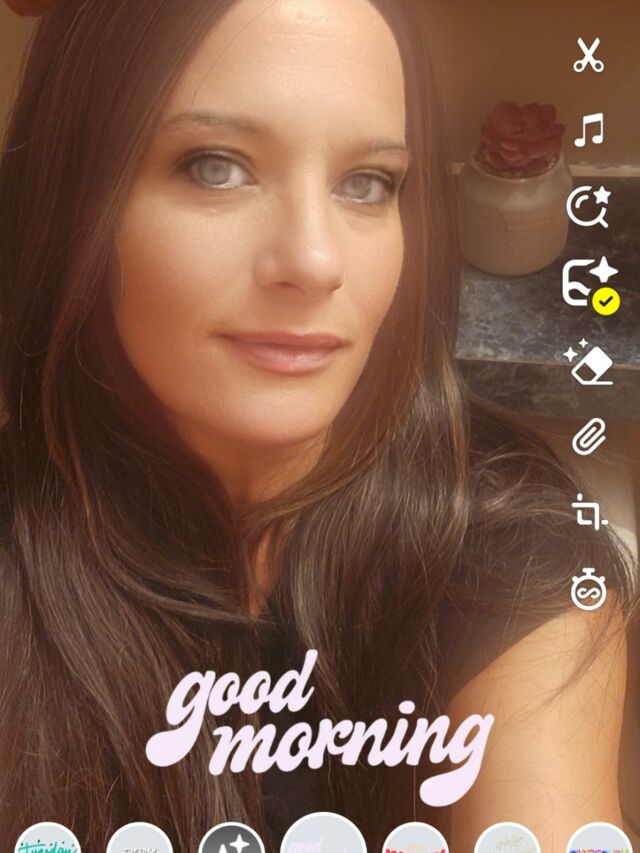Open the crop tool
The image size is (640, 853).
(588, 512)
